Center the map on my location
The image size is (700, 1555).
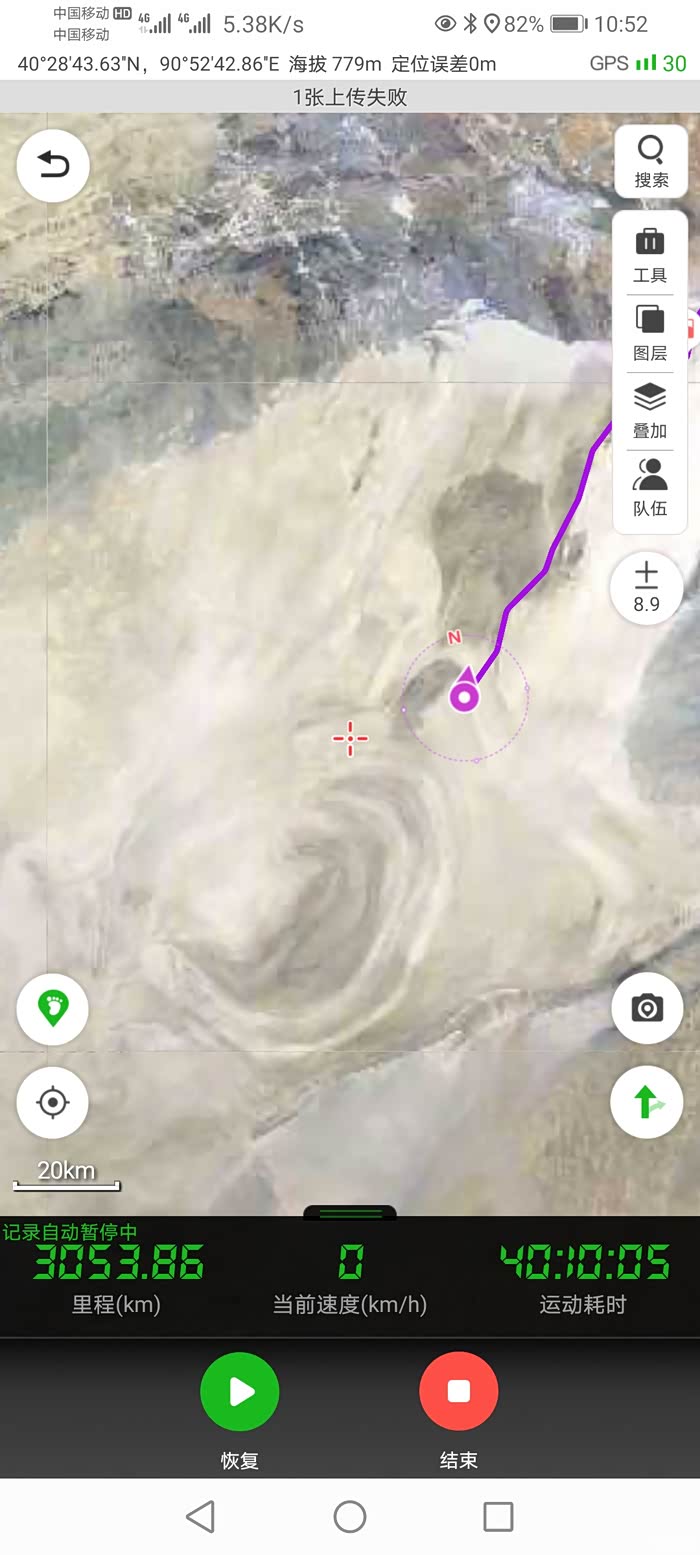pos(53,1102)
